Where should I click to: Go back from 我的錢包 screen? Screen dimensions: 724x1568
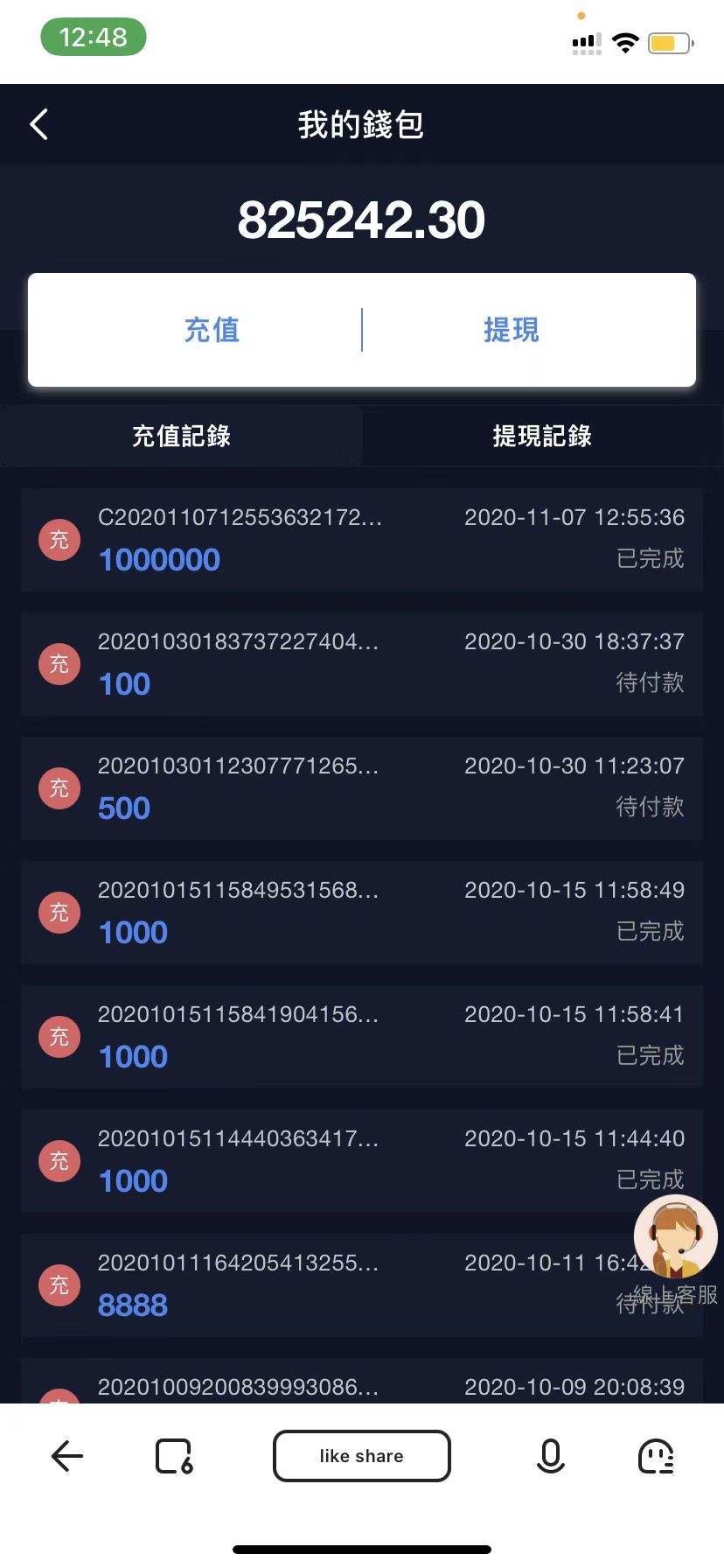[x=39, y=124]
